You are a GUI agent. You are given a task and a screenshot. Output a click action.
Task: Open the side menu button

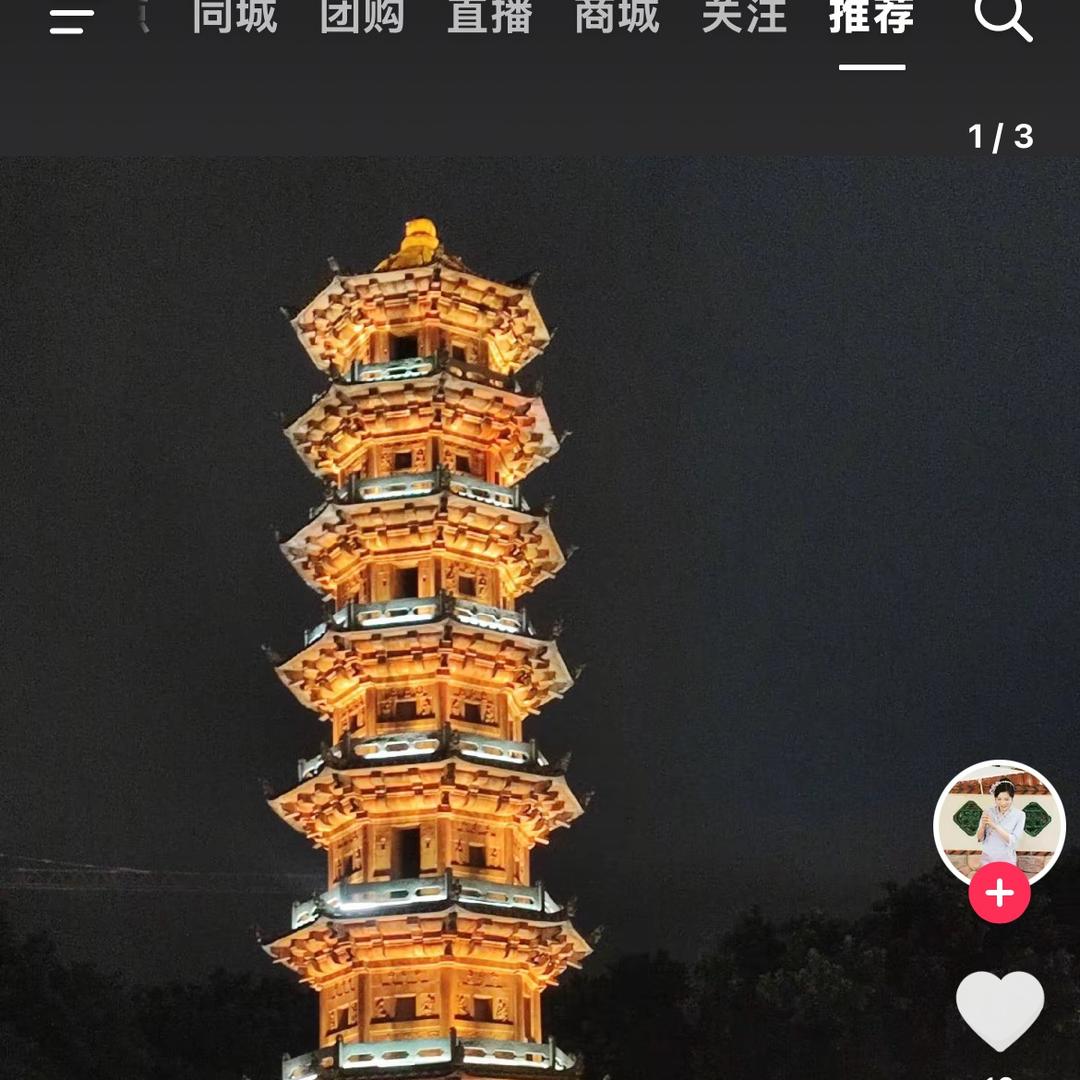click(72, 20)
